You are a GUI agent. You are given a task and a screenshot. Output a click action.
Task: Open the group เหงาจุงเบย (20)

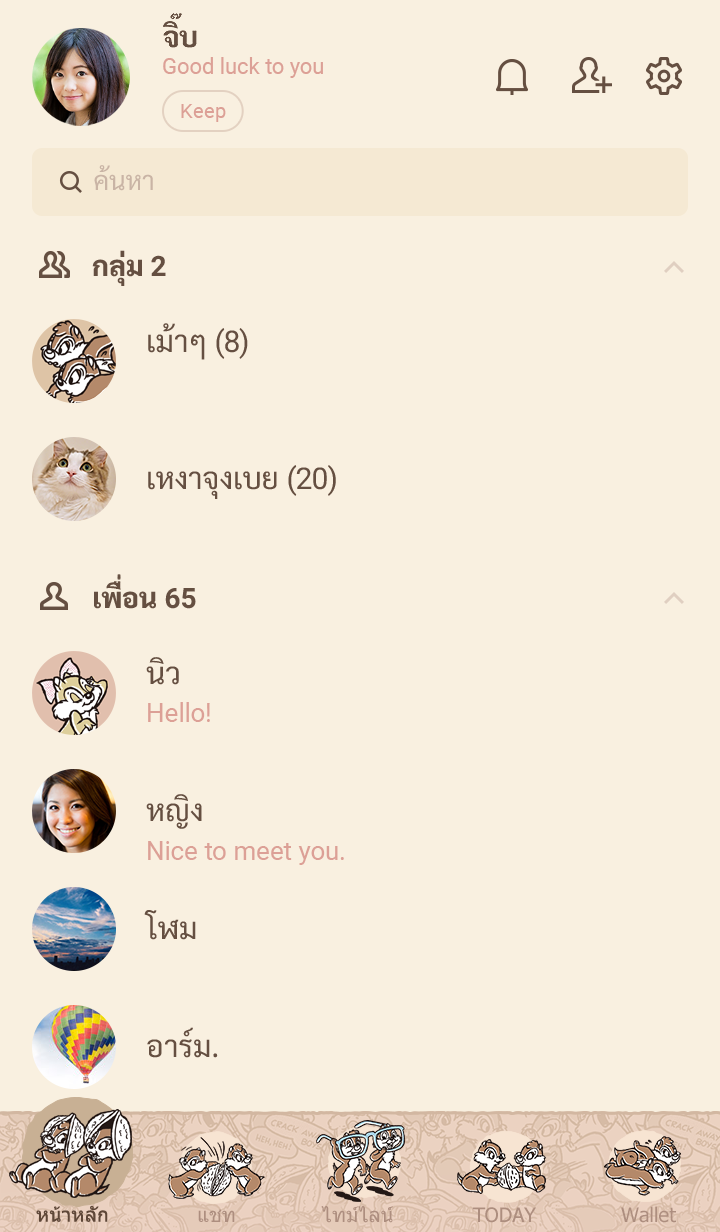pos(241,480)
